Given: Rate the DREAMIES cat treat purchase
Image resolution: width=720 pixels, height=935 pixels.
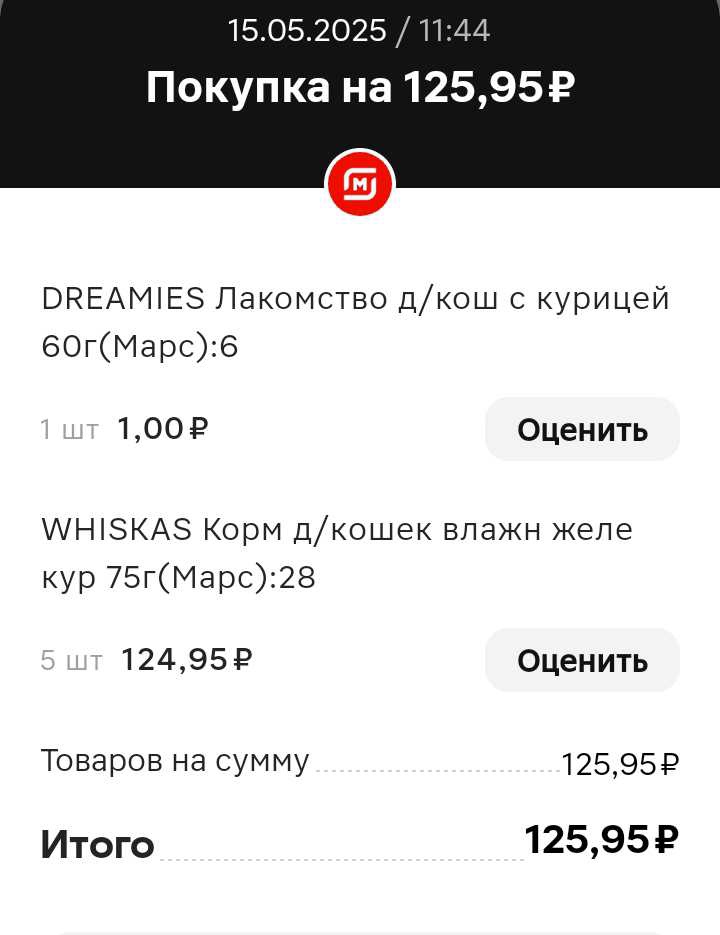Looking at the screenshot, I should tap(582, 430).
